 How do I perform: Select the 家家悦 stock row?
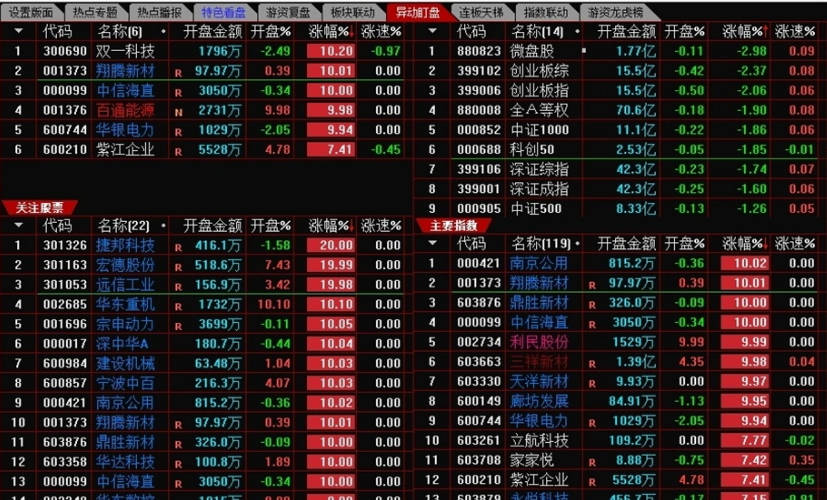click(532, 460)
